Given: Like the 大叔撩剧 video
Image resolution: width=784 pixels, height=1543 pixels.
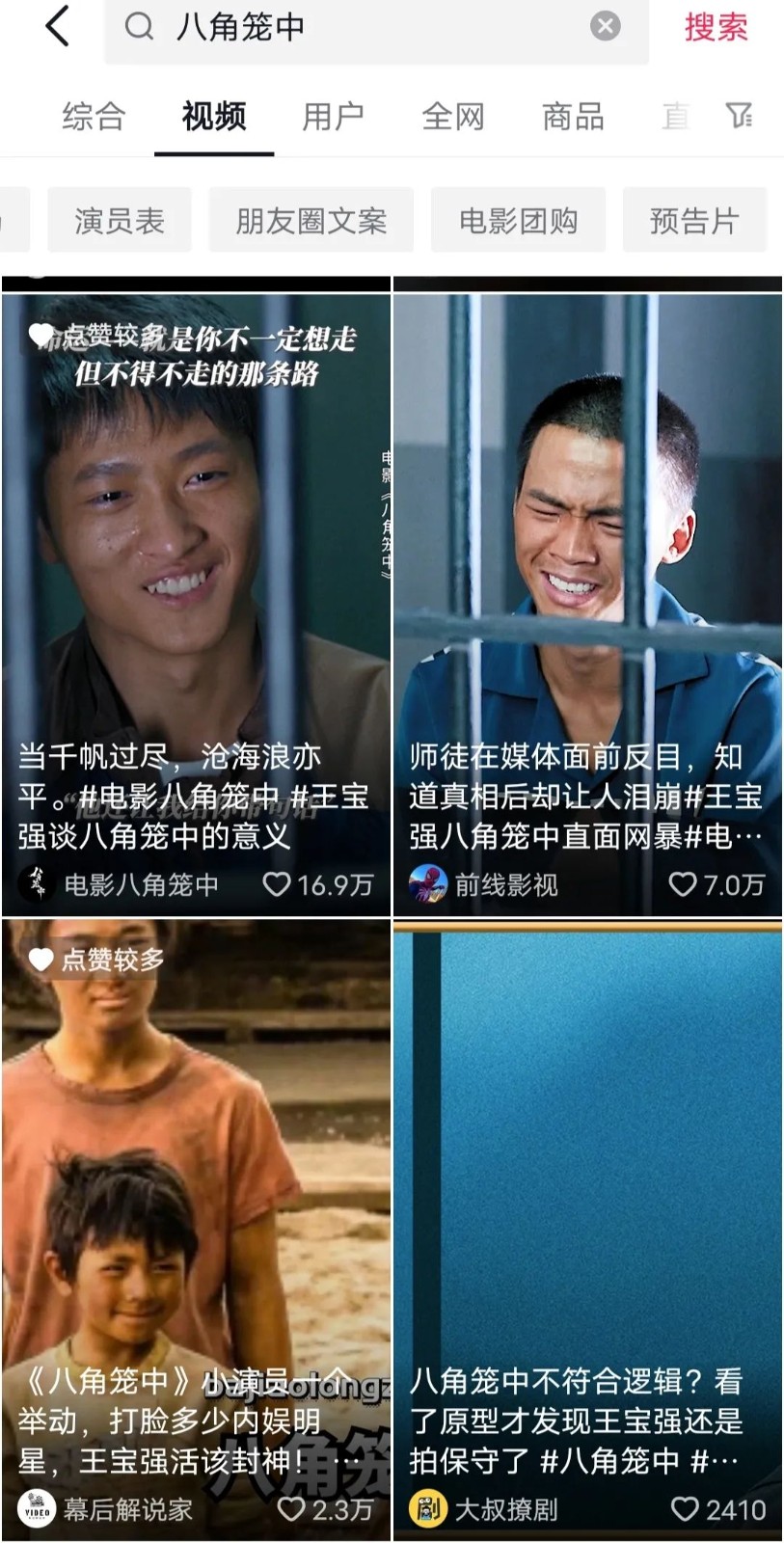Looking at the screenshot, I should (684, 1509).
